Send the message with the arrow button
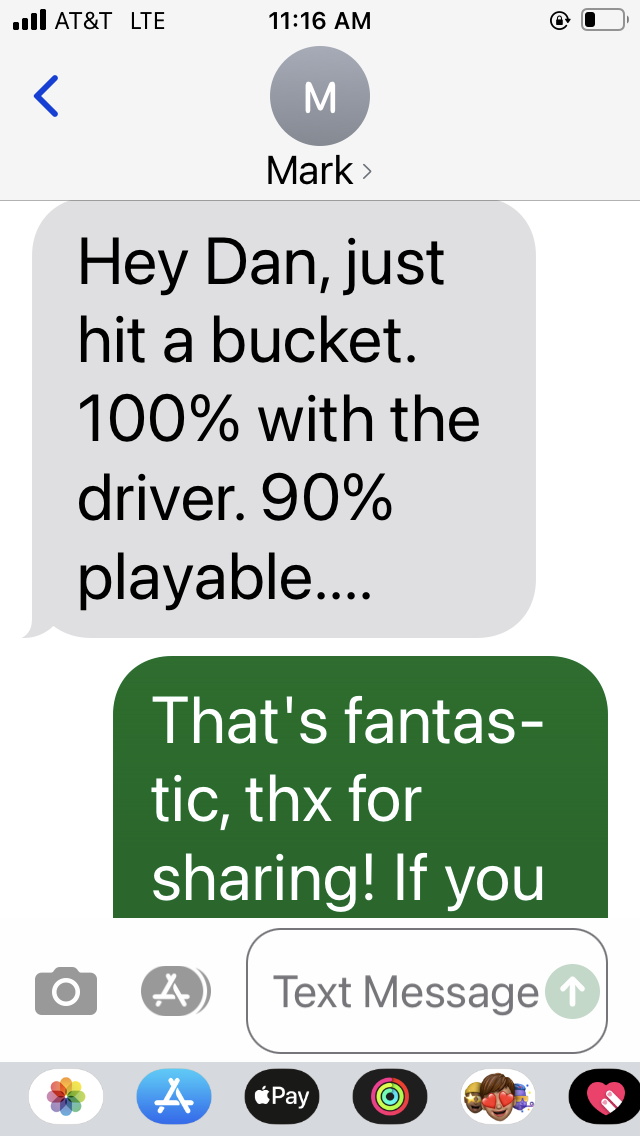This screenshot has height=1136, width=640. [x=573, y=992]
